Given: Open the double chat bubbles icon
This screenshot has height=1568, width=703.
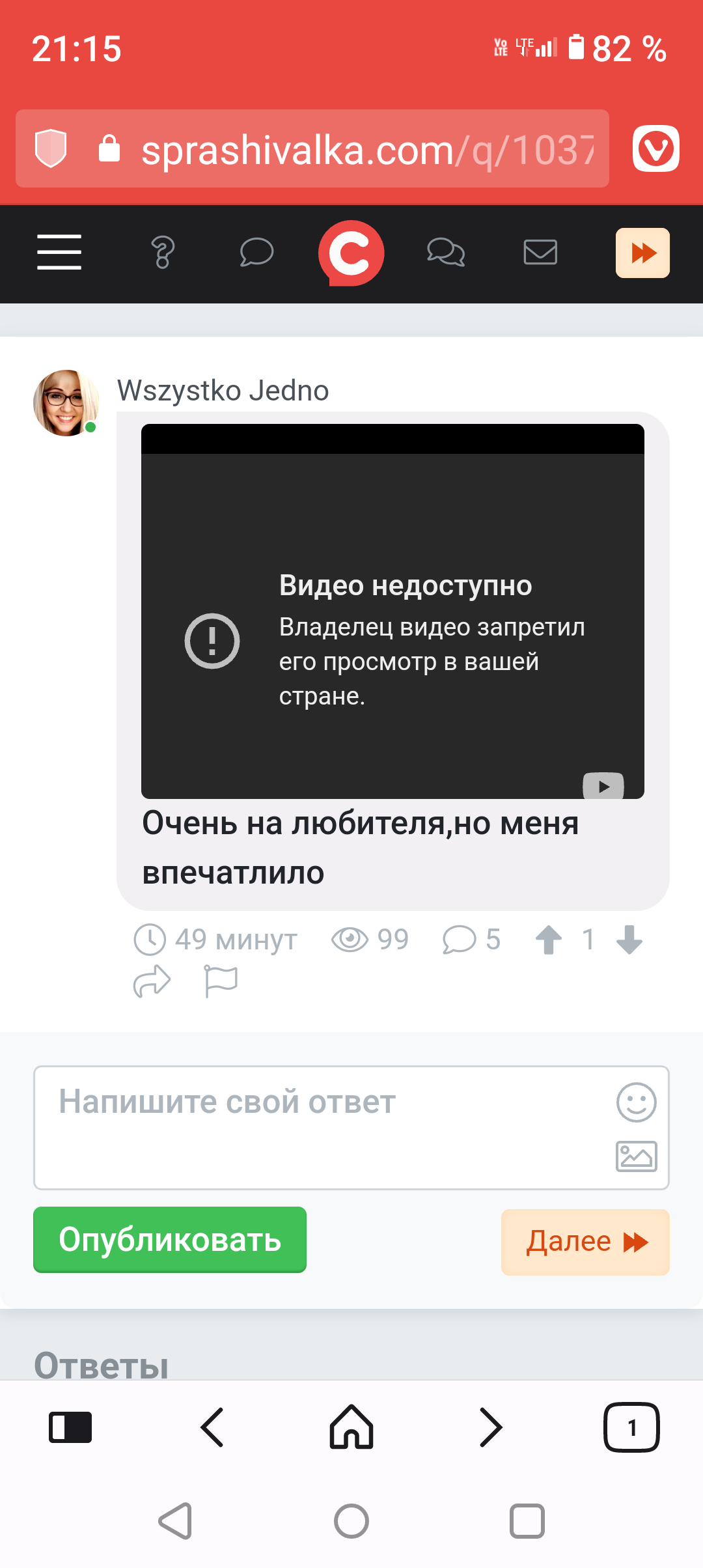Looking at the screenshot, I should 446,252.
